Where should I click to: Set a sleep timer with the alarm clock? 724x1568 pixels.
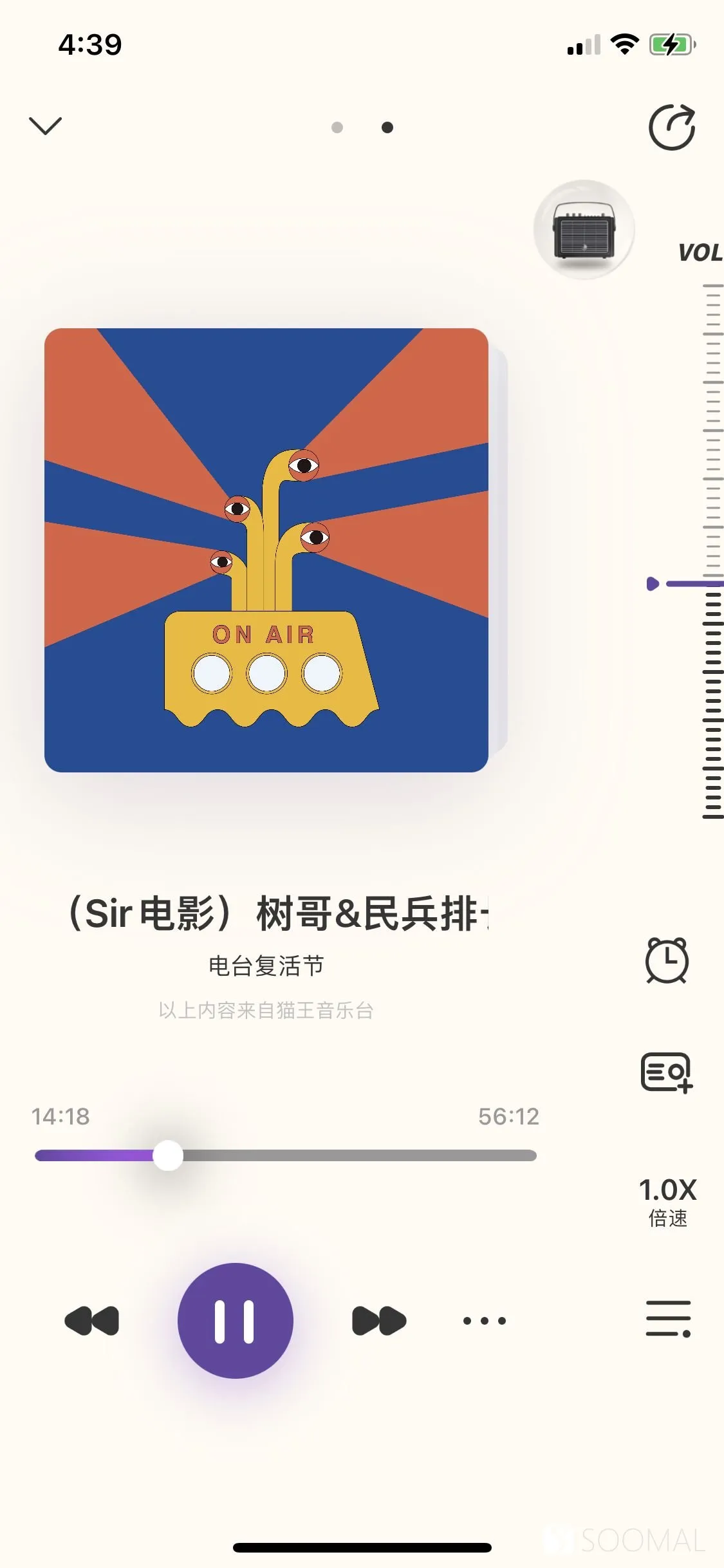pos(667,960)
